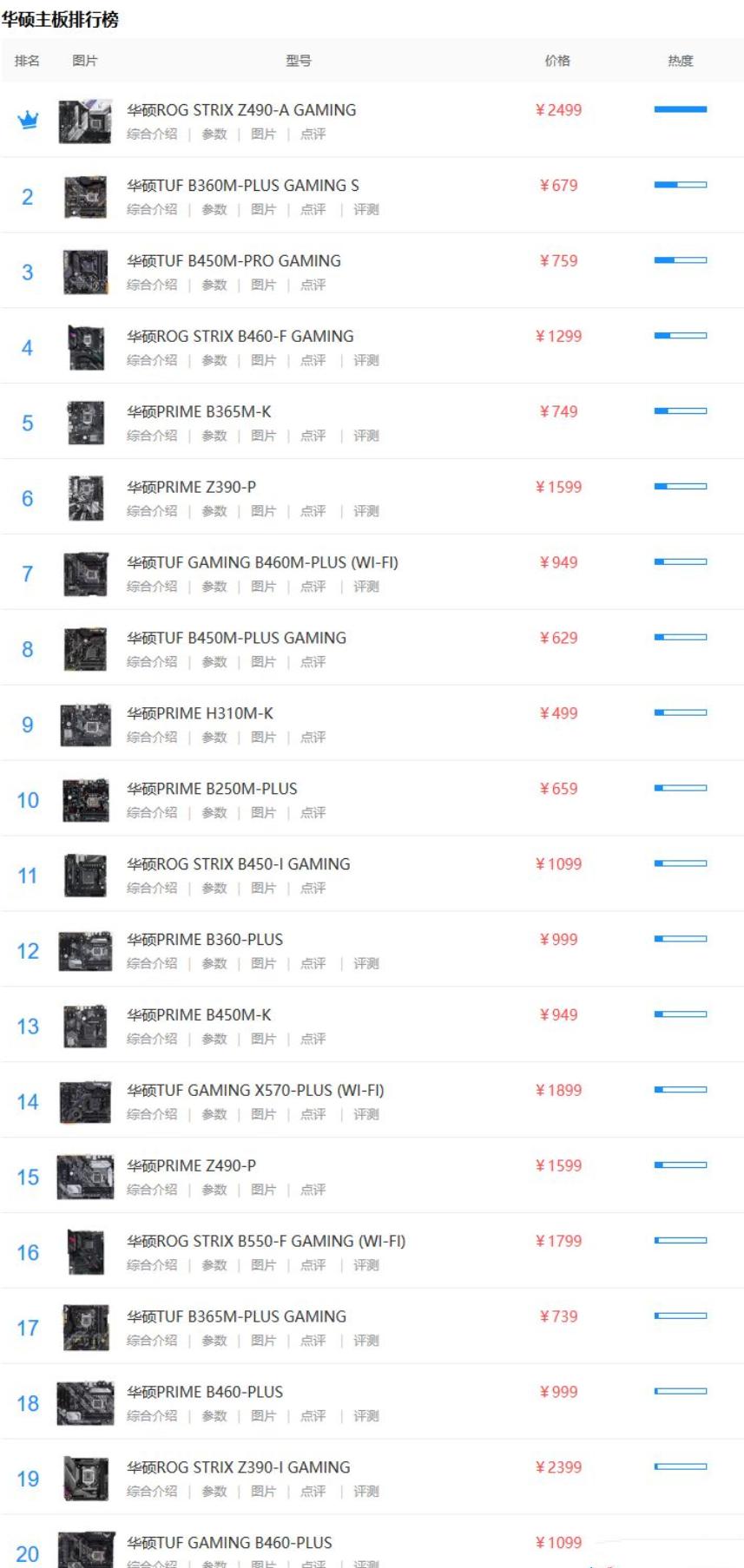
Task: Open 评测 for 华硕ROG STRIX B550-F GAMING (WI-FI)
Action: (x=365, y=1265)
